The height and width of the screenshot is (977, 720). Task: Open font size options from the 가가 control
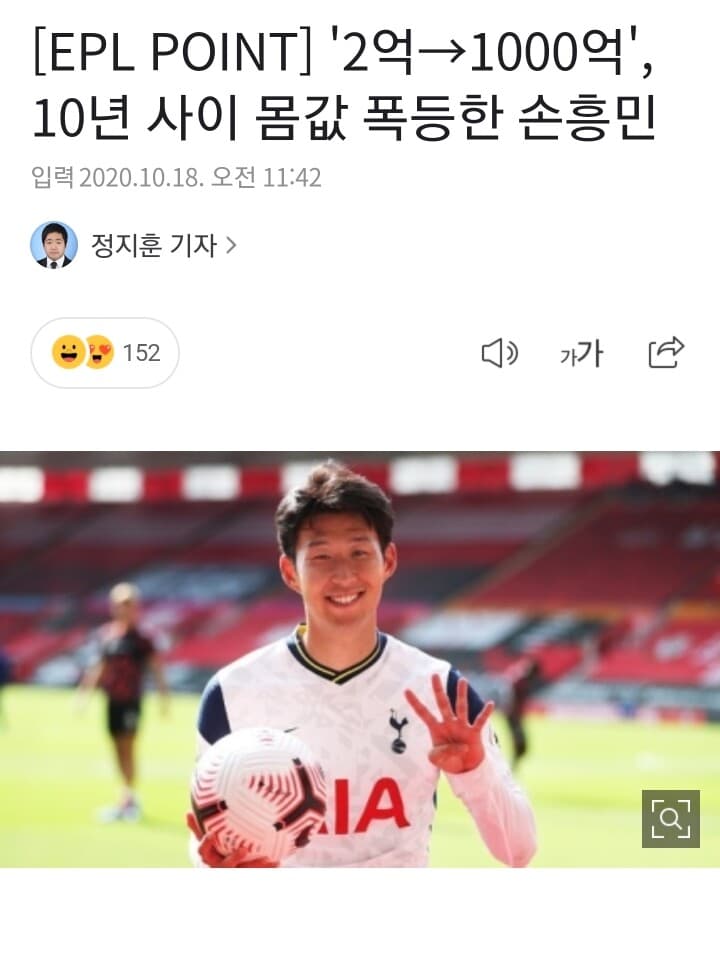click(x=583, y=353)
